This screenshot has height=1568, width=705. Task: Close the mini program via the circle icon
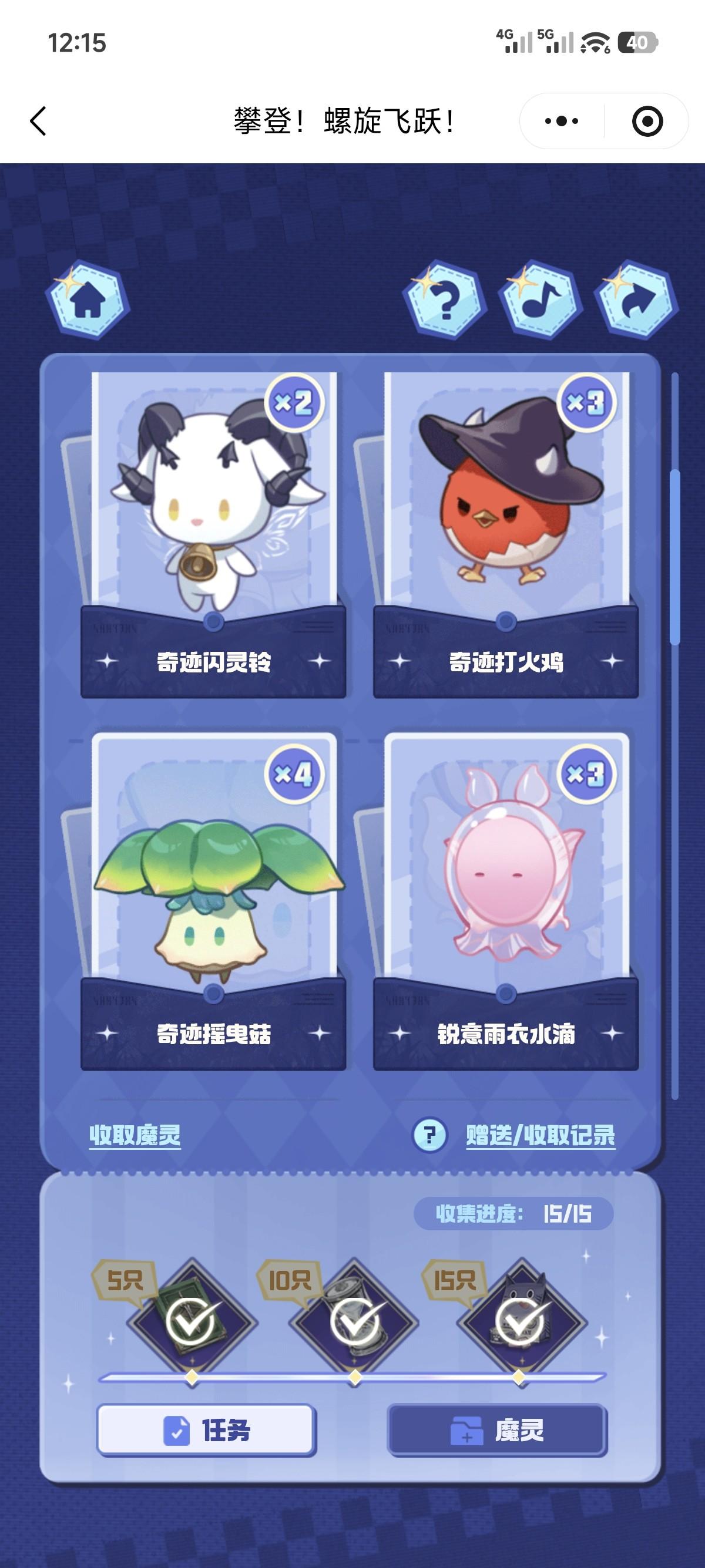pos(647,121)
